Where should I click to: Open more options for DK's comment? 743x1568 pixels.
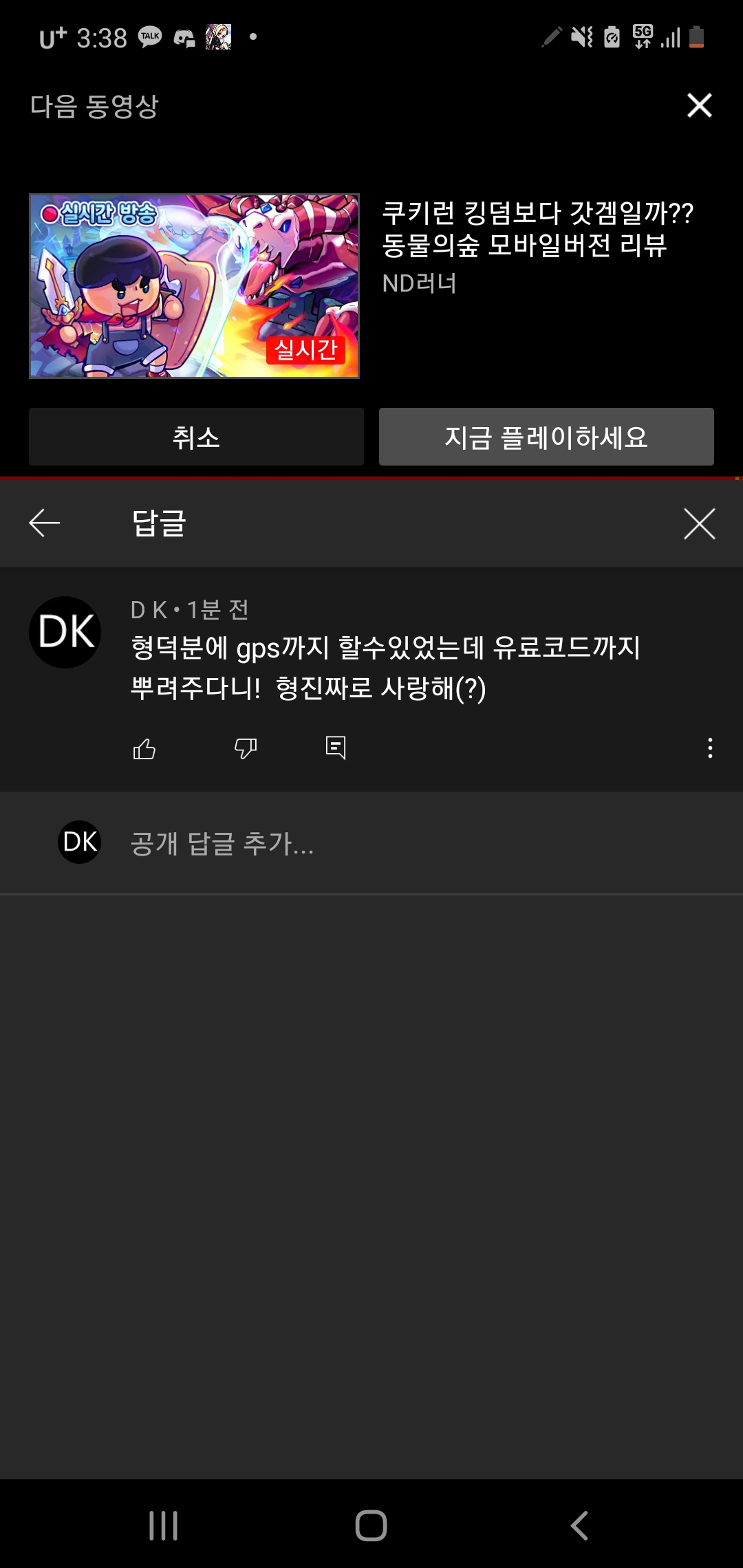pos(710,748)
